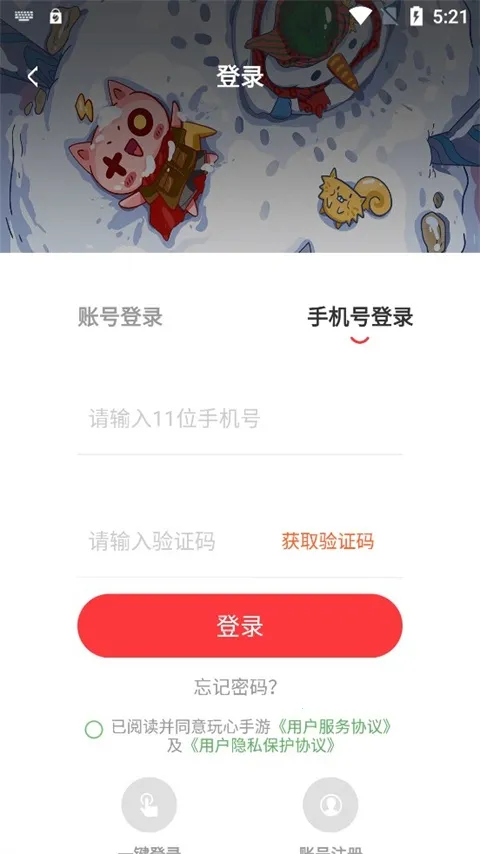Request a code via 获取验证码

pyautogui.click(x=328, y=542)
